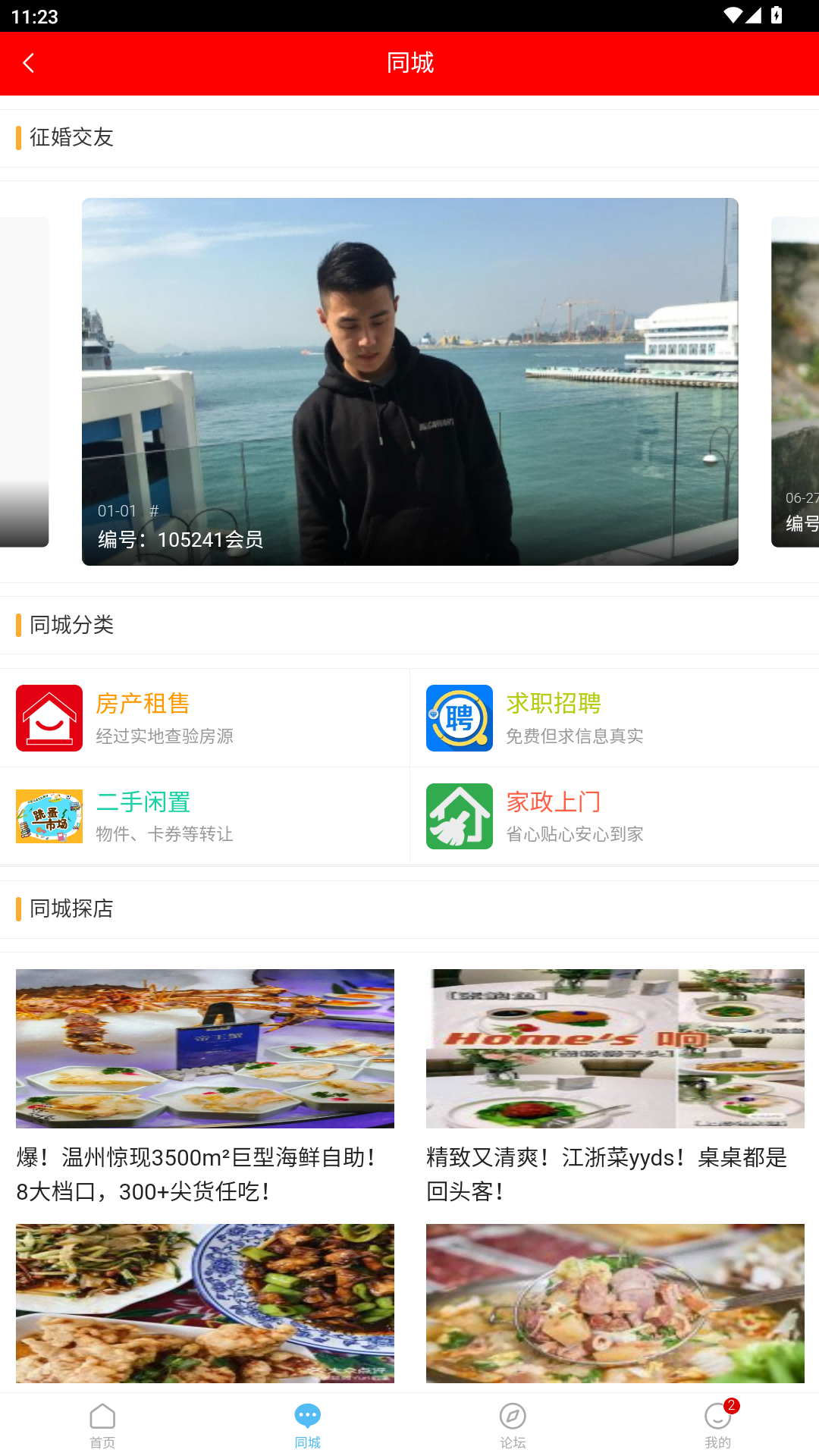Tap the 征婚交友 section header
Image resolution: width=819 pixels, height=1456 pixels.
point(71,137)
